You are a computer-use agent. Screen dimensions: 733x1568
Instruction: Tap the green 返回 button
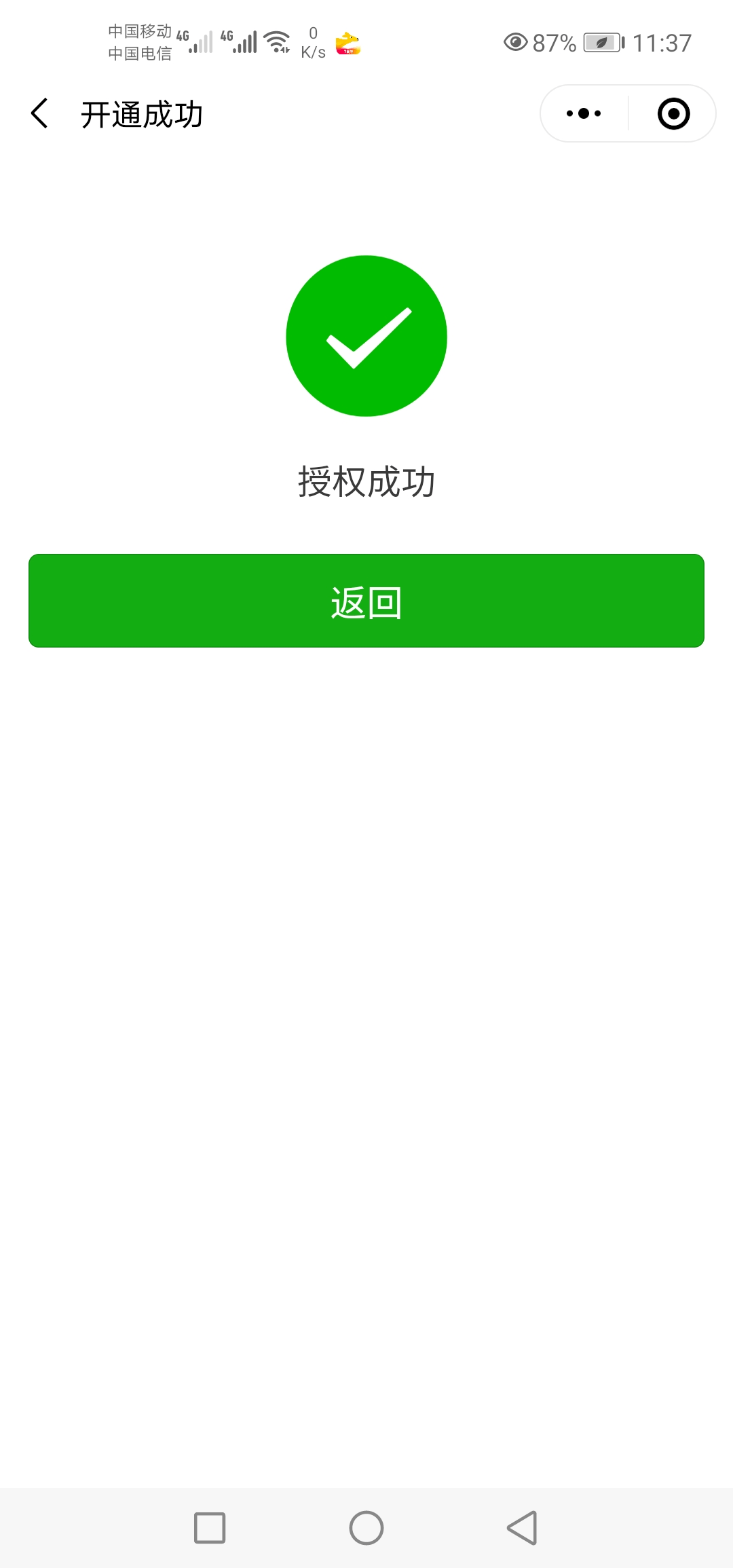pyautogui.click(x=366, y=601)
